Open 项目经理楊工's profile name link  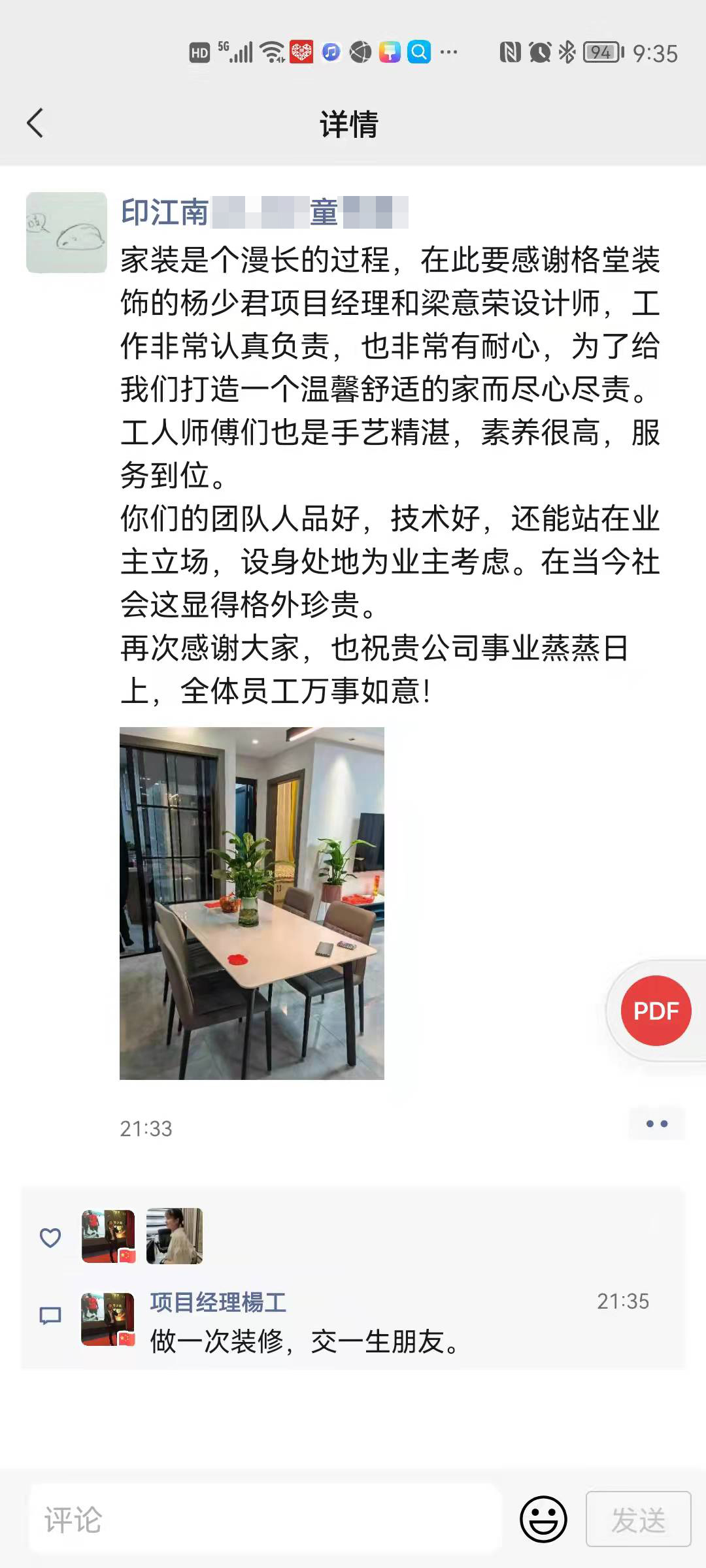pos(218,1302)
